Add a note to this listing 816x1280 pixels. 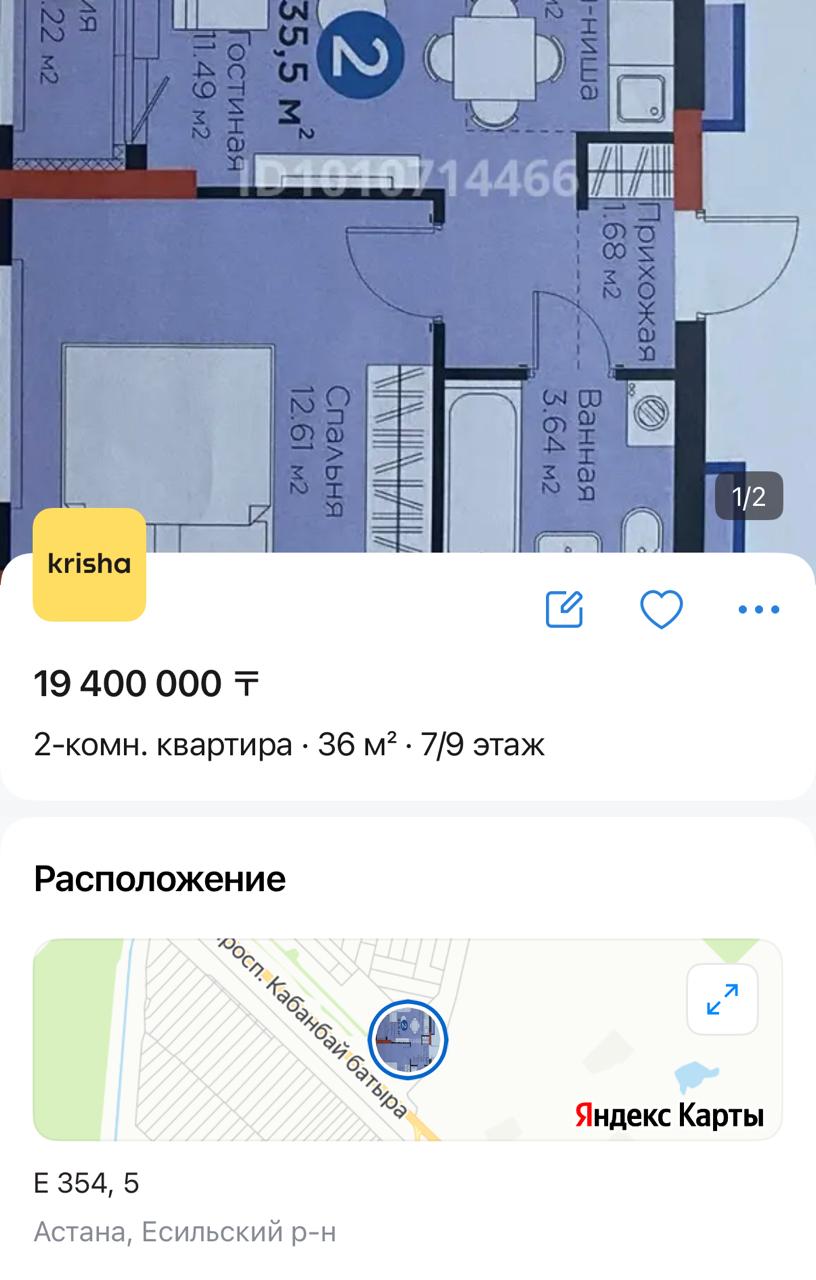tap(564, 609)
